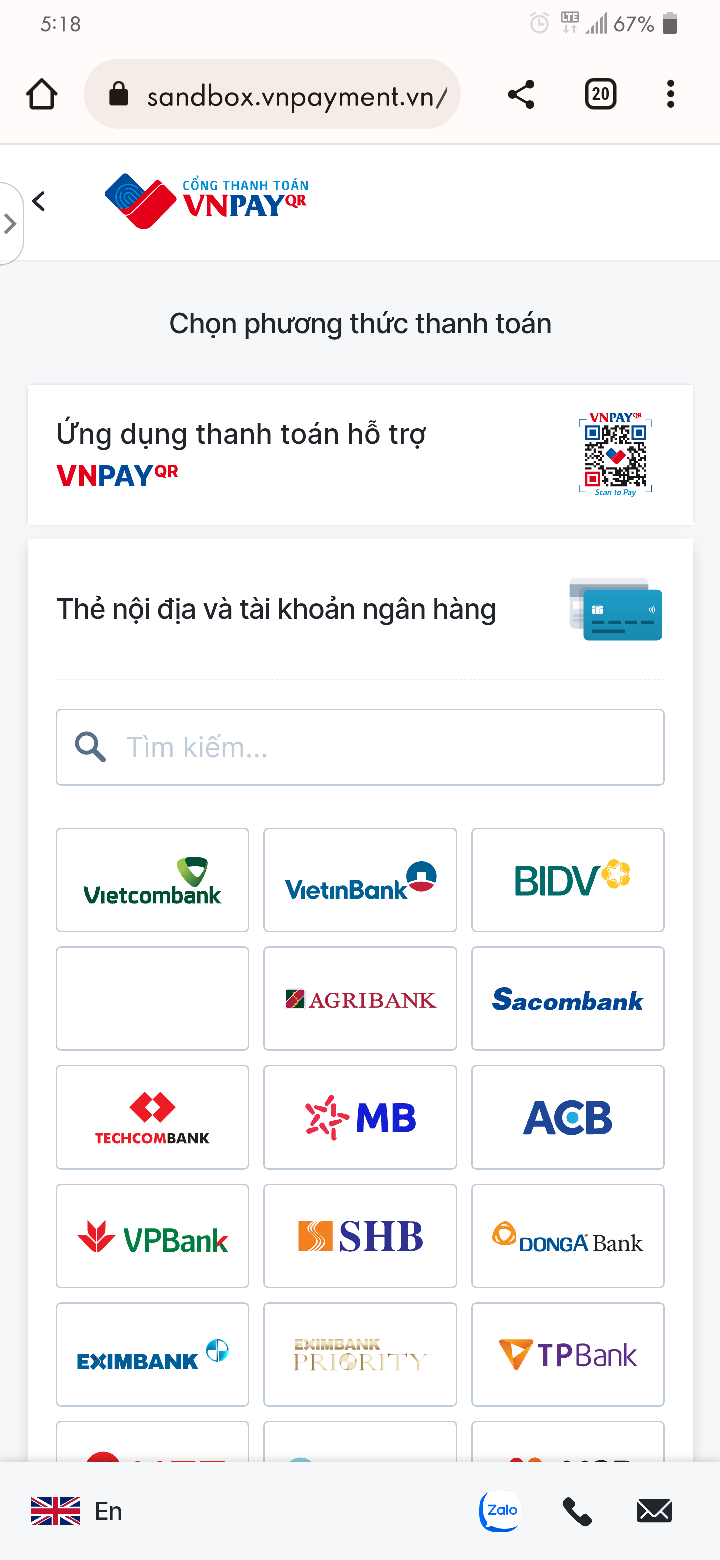Image resolution: width=720 pixels, height=1560 pixels.
Task: Choose Techcombank from the list
Action: [152, 1117]
